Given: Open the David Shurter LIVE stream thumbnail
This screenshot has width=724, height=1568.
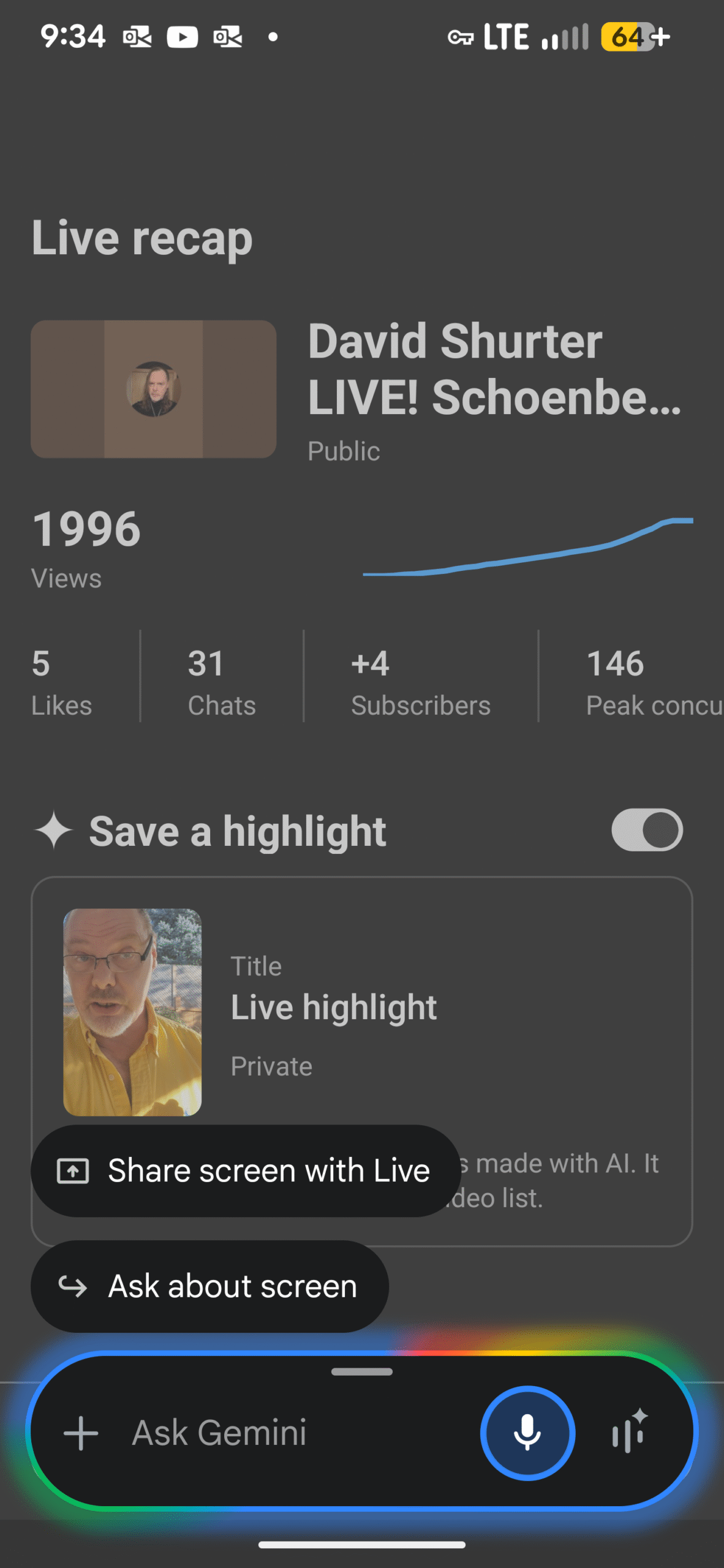Looking at the screenshot, I should pos(154,389).
